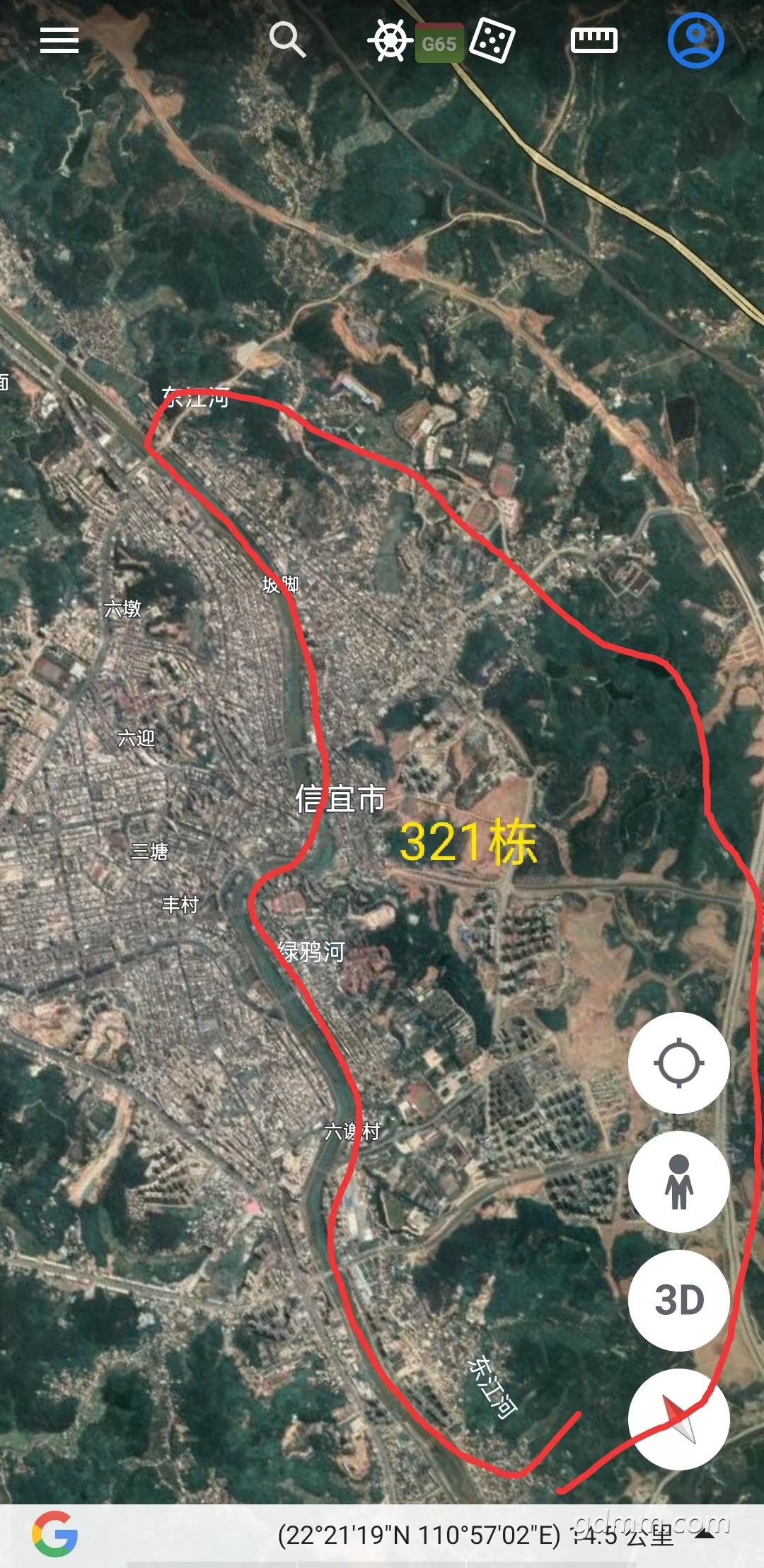The height and width of the screenshot is (1568, 764).
Task: Open the account profile icon
Action: click(x=696, y=40)
